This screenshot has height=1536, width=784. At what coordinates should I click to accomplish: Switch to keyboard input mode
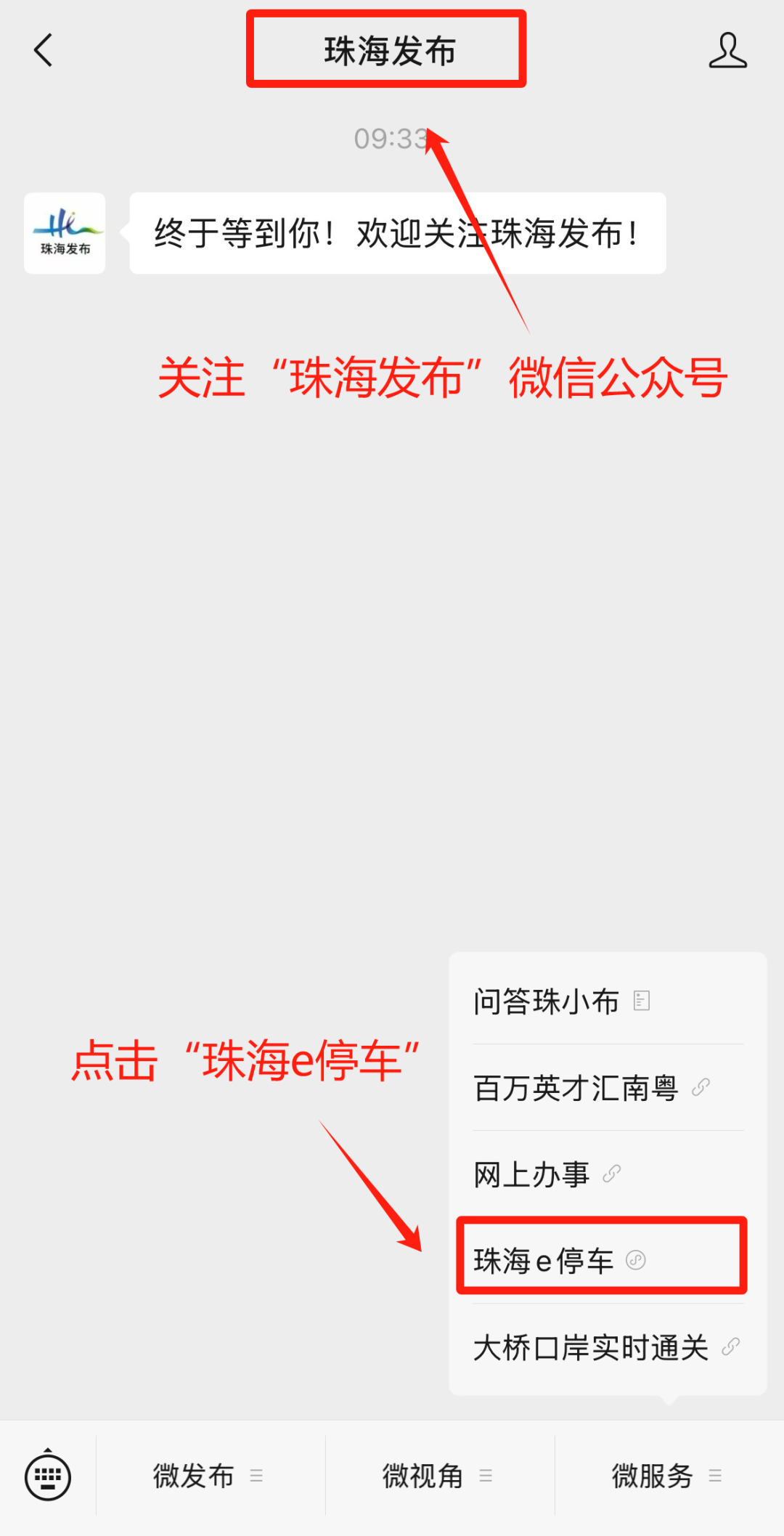(x=48, y=1477)
